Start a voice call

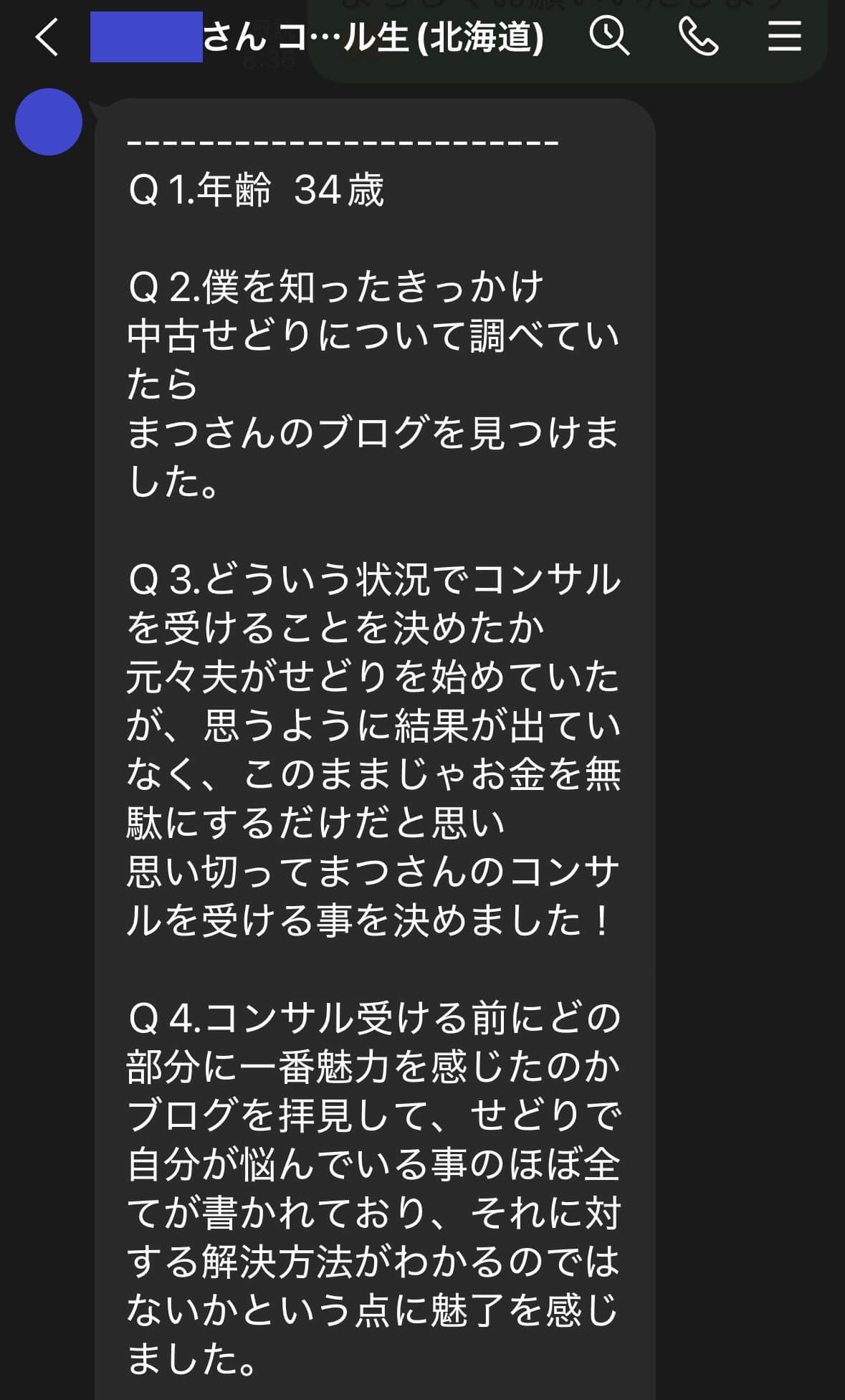pos(697,36)
